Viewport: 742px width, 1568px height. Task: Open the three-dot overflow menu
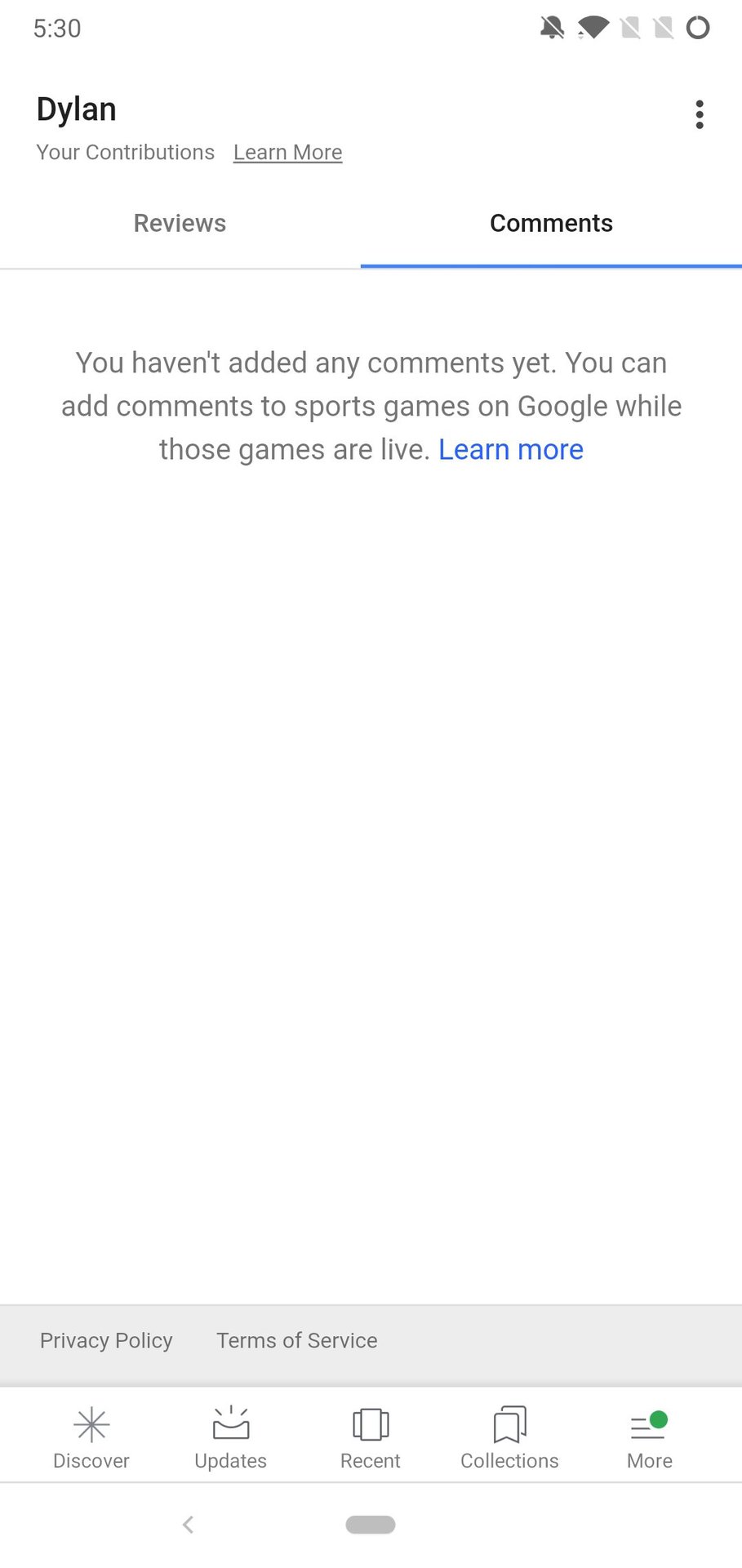pos(699,114)
